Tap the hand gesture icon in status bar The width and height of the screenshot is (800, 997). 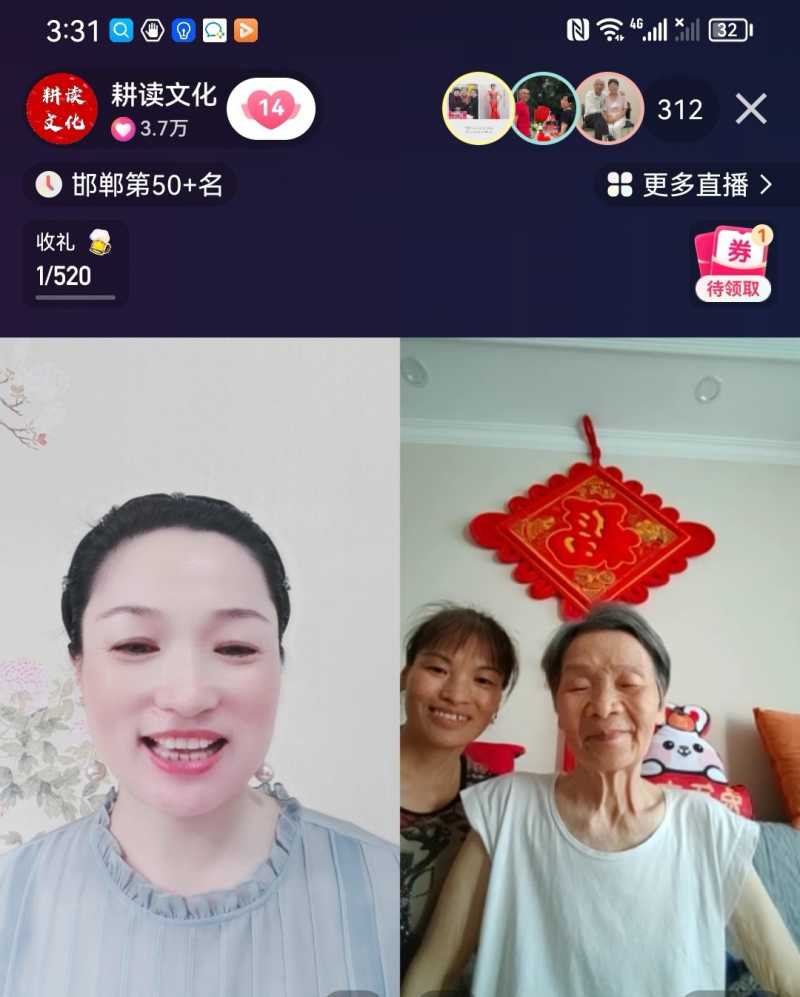(x=152, y=31)
